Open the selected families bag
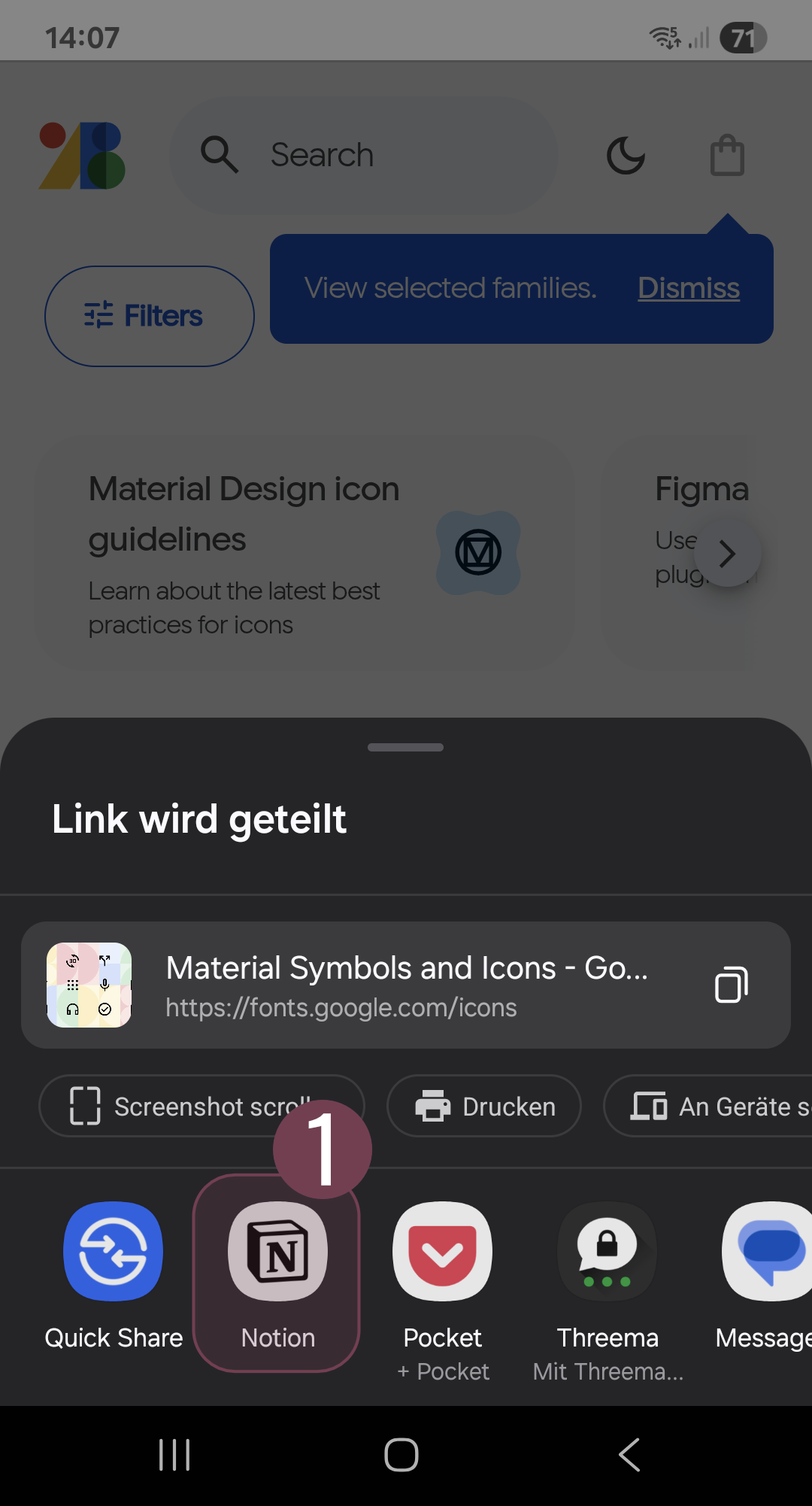Screen dimensions: 812x1506 coord(728,154)
